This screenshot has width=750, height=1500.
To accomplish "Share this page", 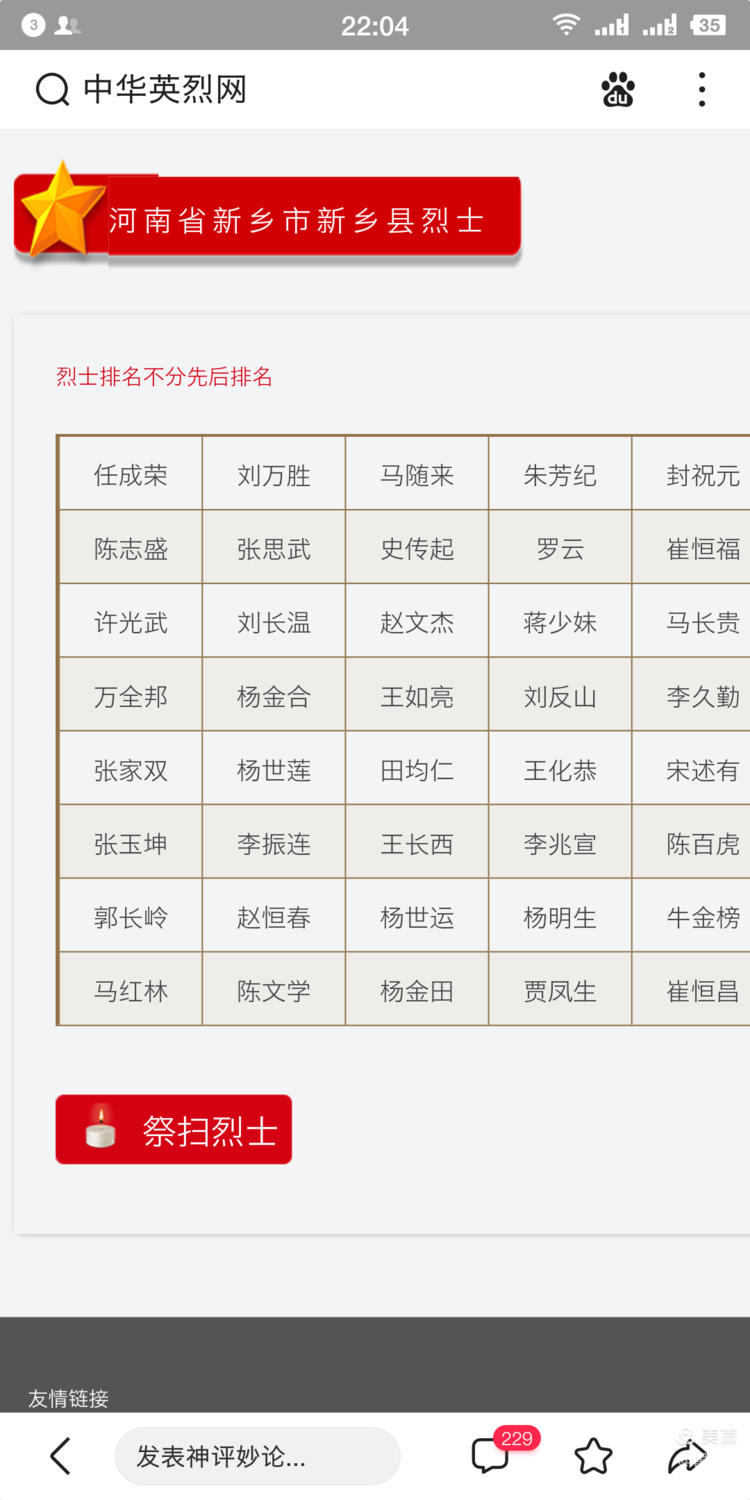I will click(x=687, y=1456).
